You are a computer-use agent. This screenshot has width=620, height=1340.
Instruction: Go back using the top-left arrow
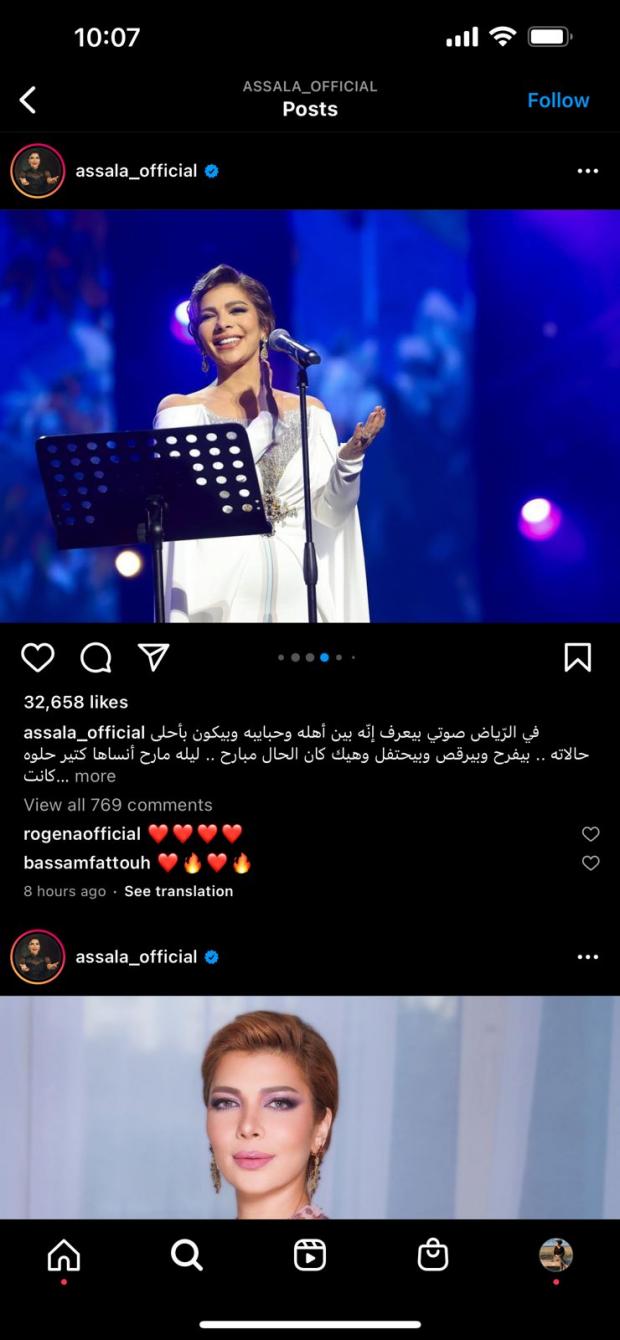pyautogui.click(x=28, y=100)
